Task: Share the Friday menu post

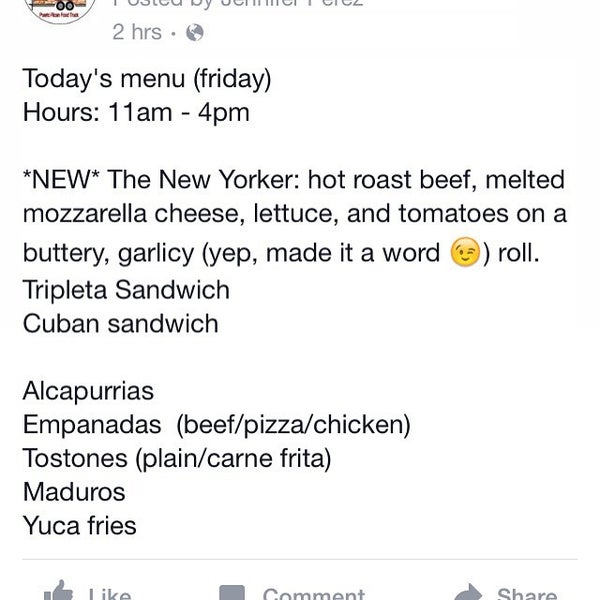Action: click(503, 592)
